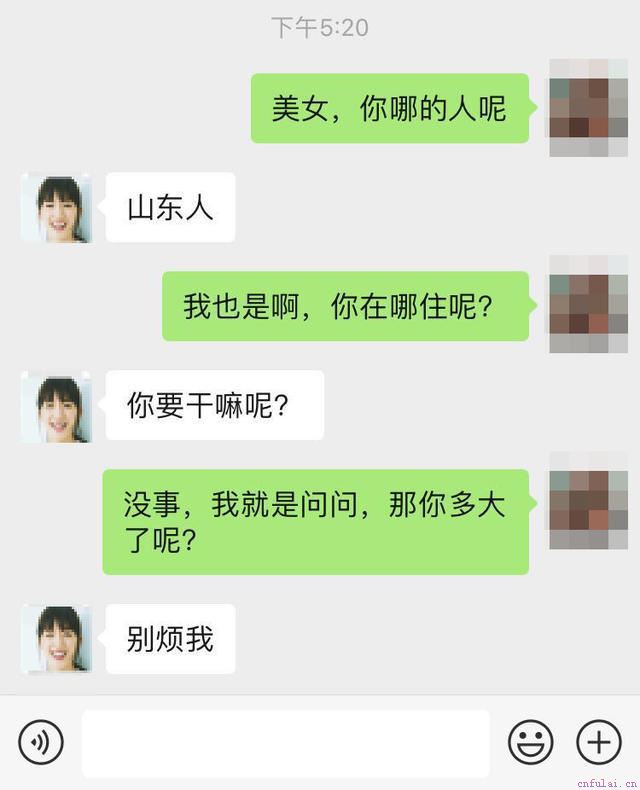Open the plus attachments menu
Image resolution: width=640 pixels, height=790 pixels.
pyautogui.click(x=599, y=742)
